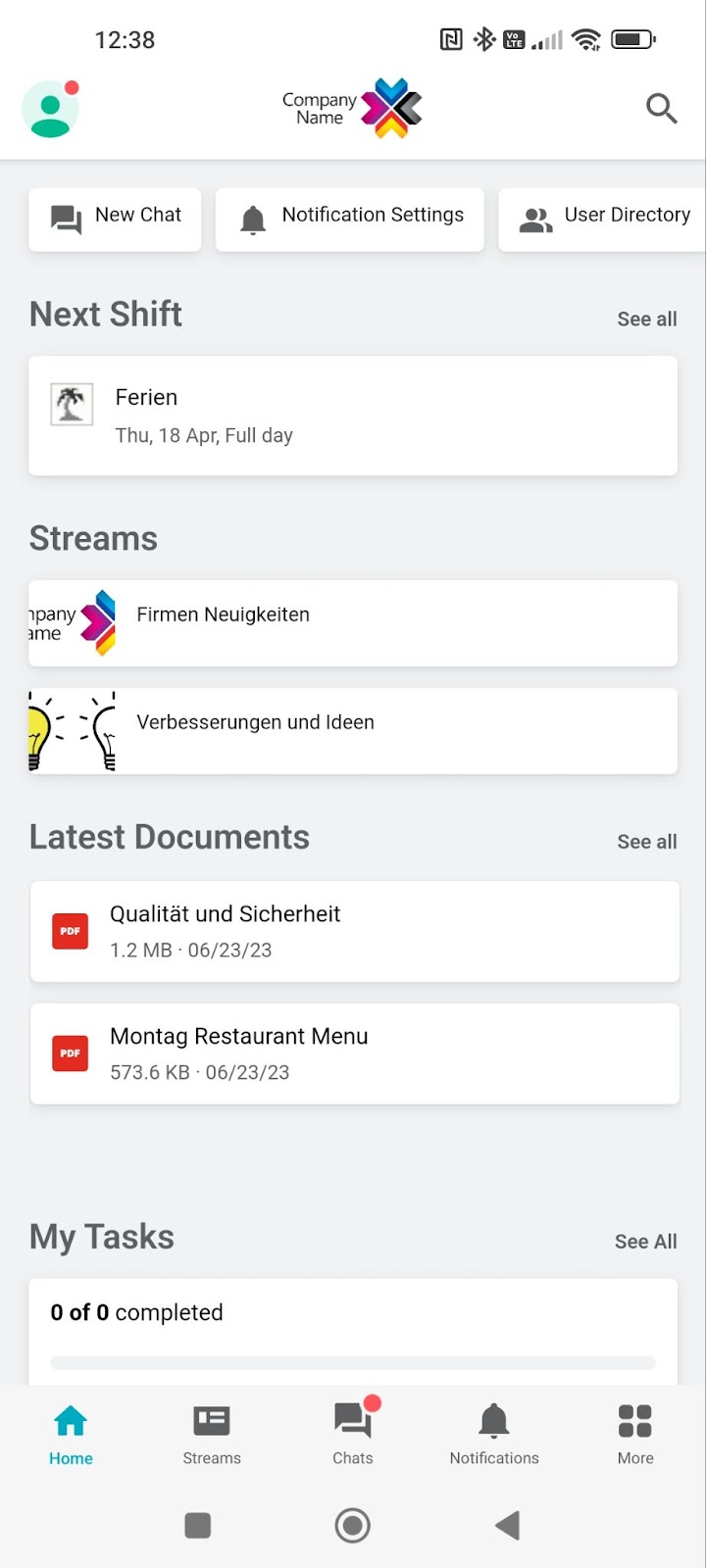Open Verbesserungen und Ideen stream
706x1568 pixels.
(x=353, y=731)
